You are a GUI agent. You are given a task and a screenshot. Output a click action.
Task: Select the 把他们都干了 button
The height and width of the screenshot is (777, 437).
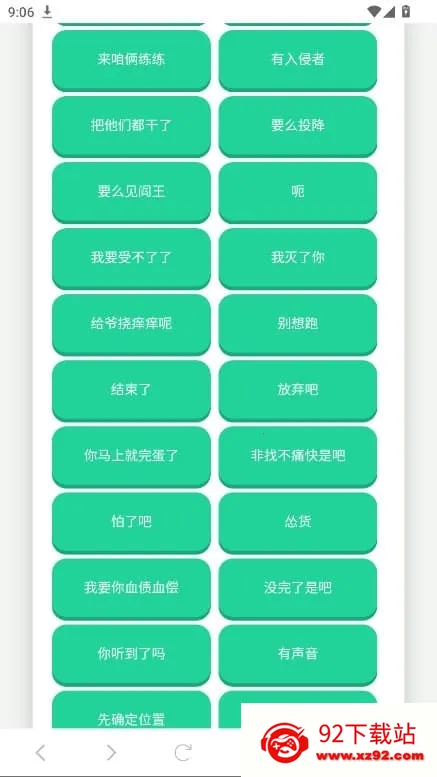(131, 126)
